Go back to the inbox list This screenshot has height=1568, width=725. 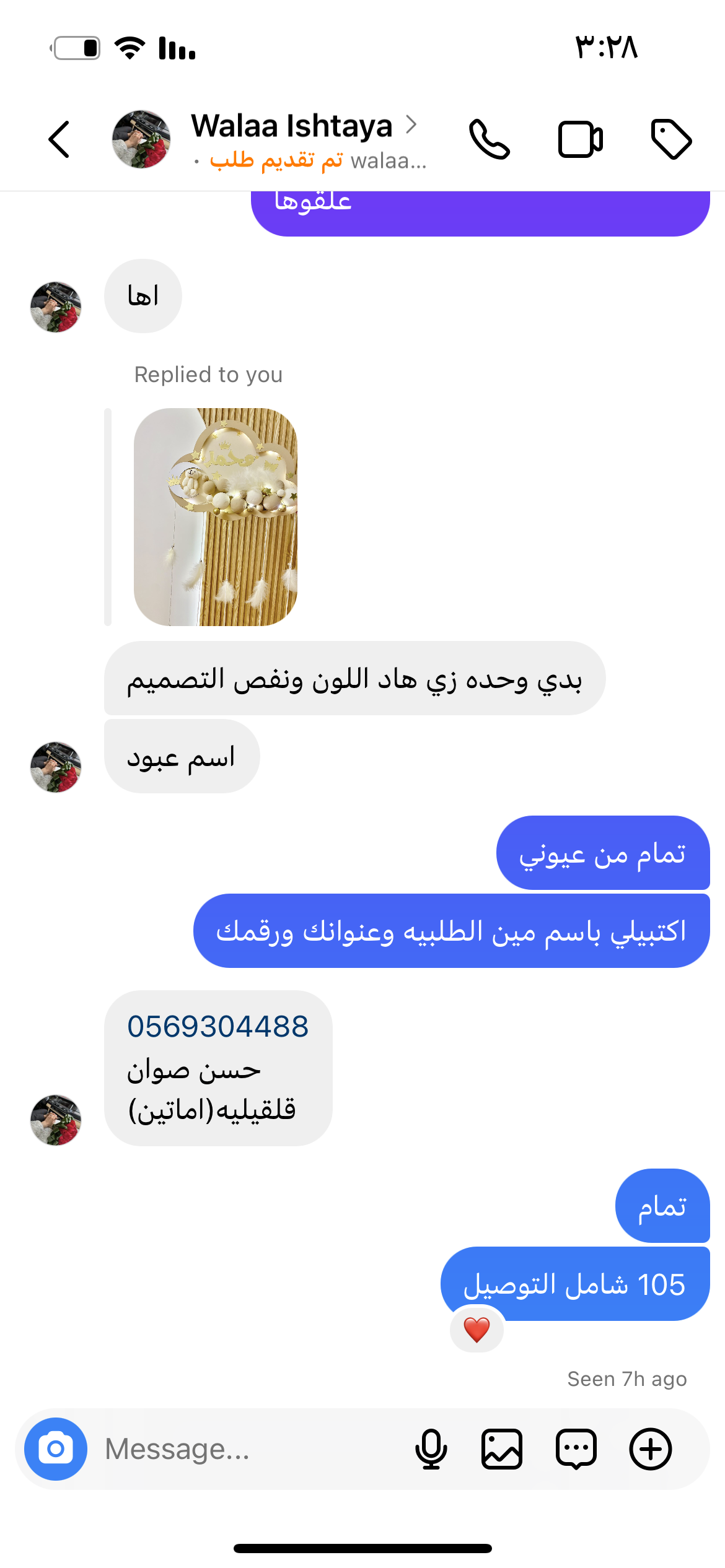(x=59, y=139)
